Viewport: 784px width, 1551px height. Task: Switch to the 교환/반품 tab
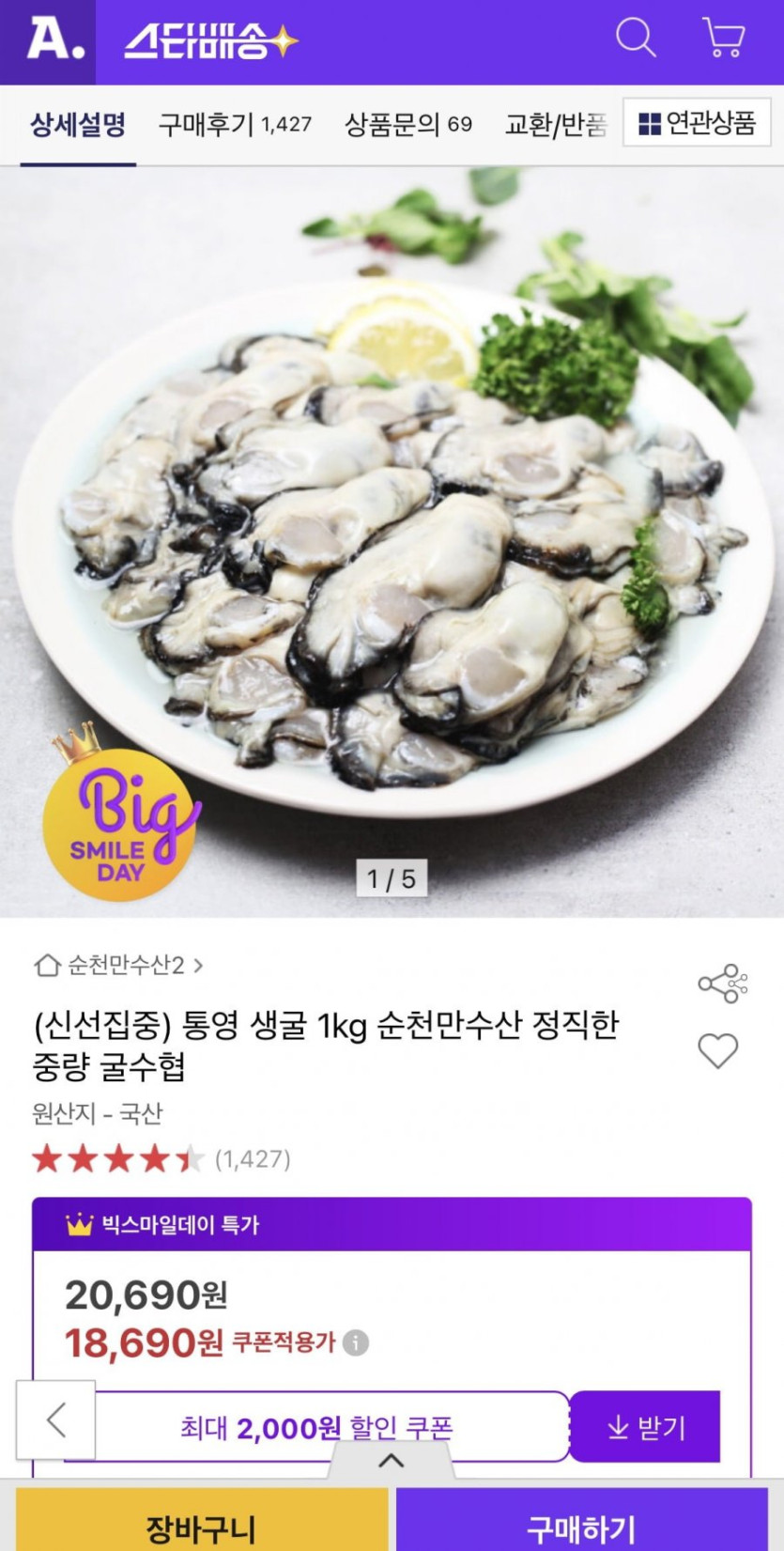tap(556, 124)
